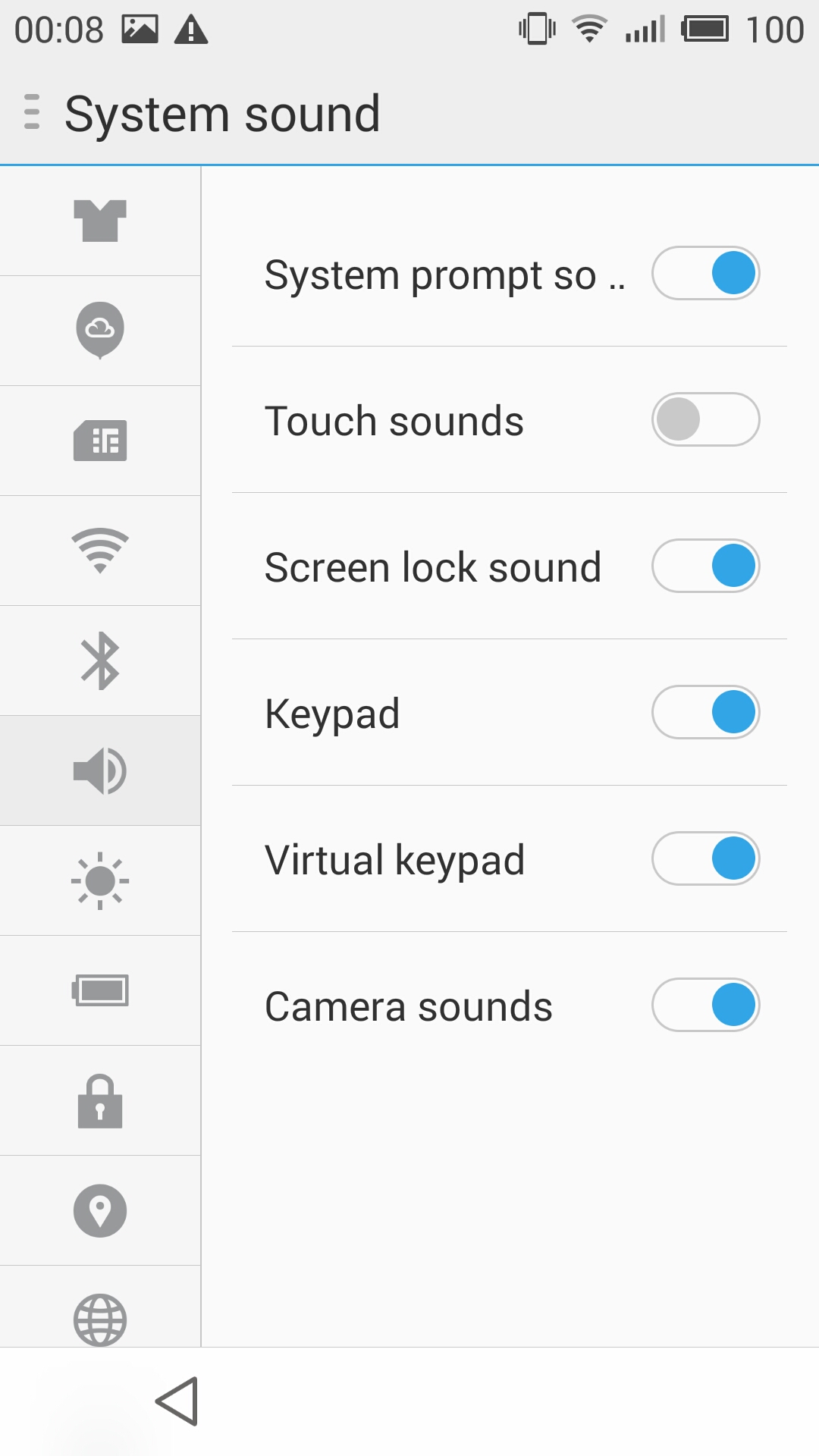Open the globe language settings
The height and width of the screenshot is (1456, 819).
point(100,1319)
